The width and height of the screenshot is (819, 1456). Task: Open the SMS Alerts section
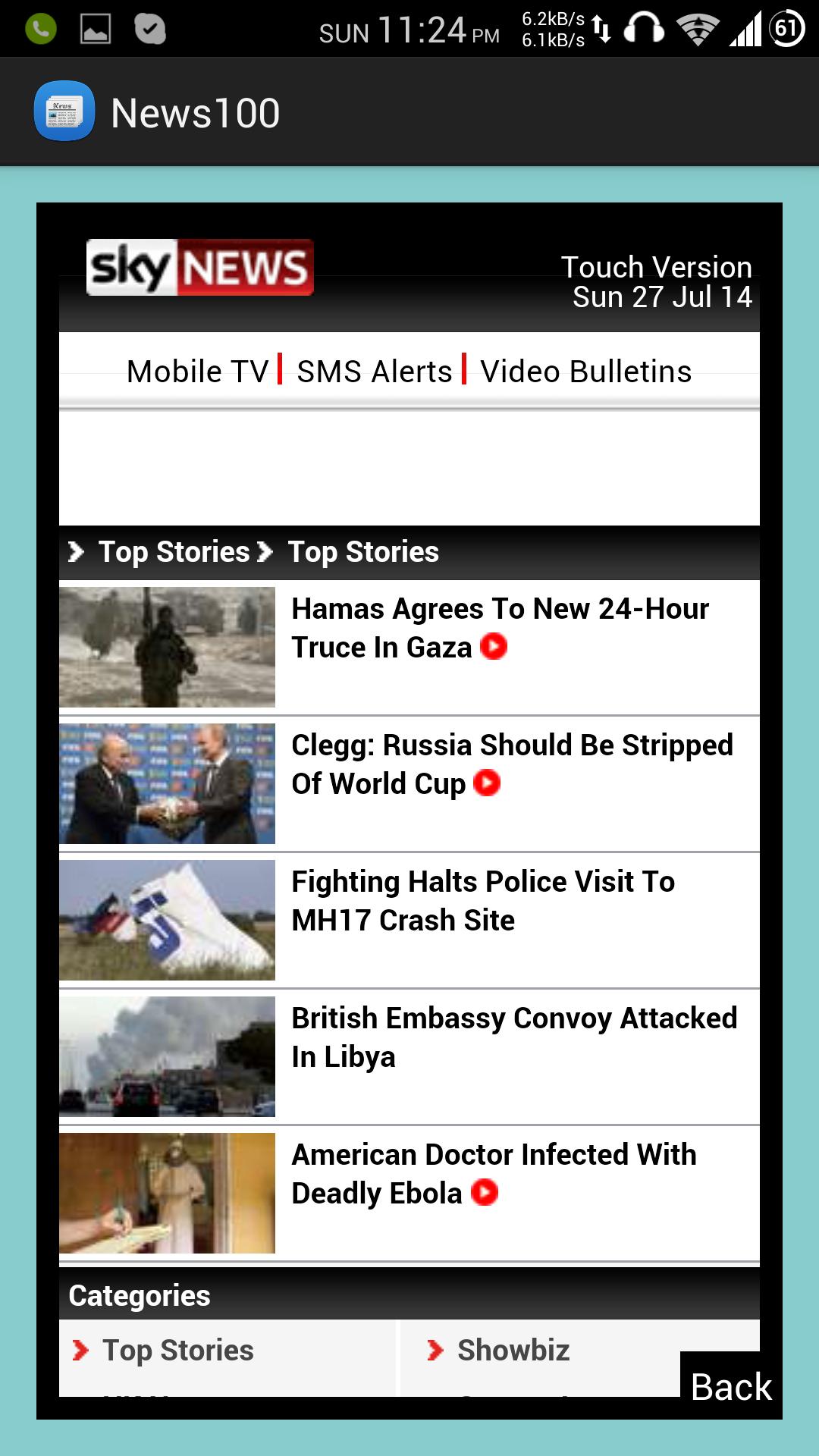pos(373,371)
